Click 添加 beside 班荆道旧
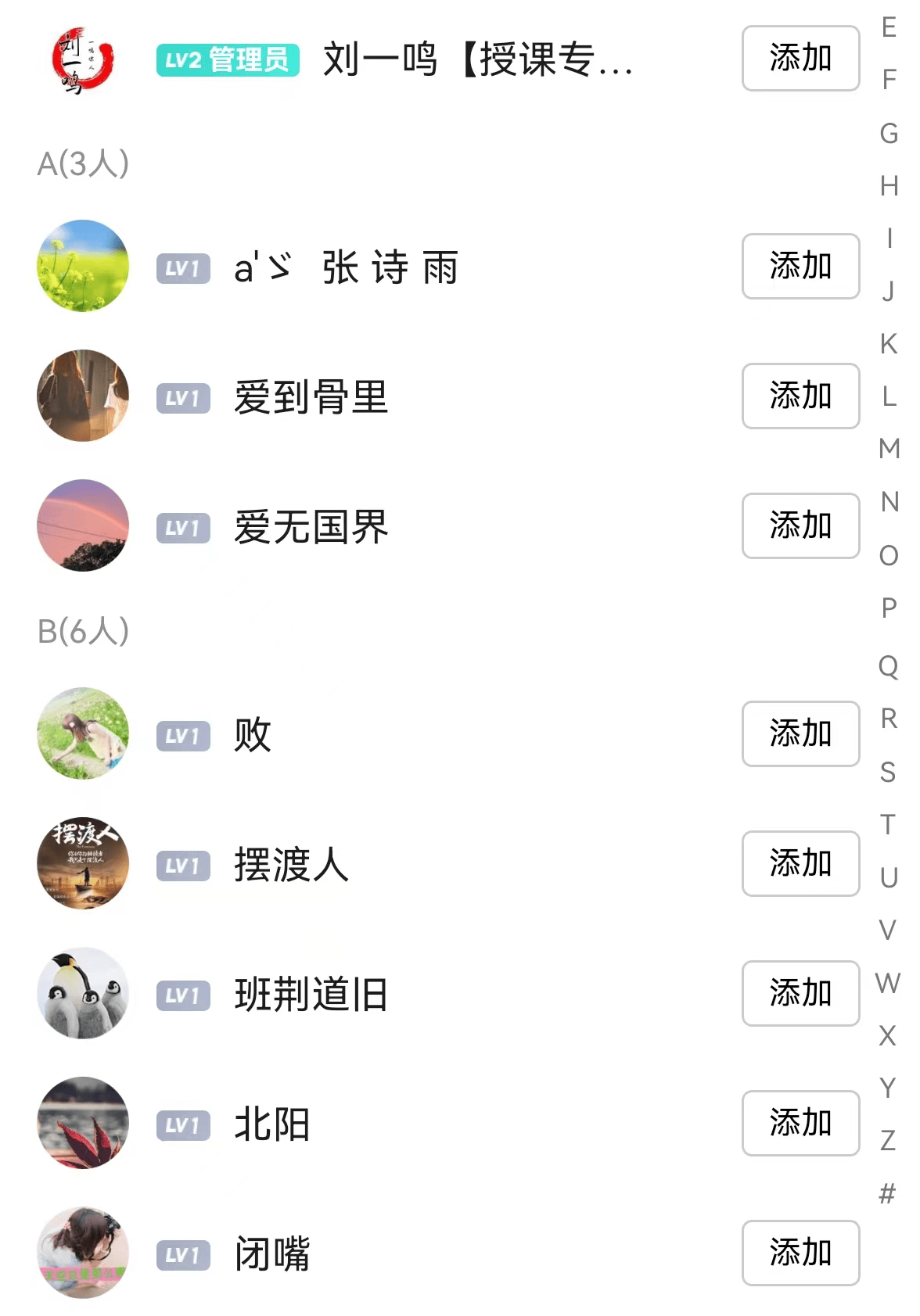The width and height of the screenshot is (920, 1316). [800, 994]
